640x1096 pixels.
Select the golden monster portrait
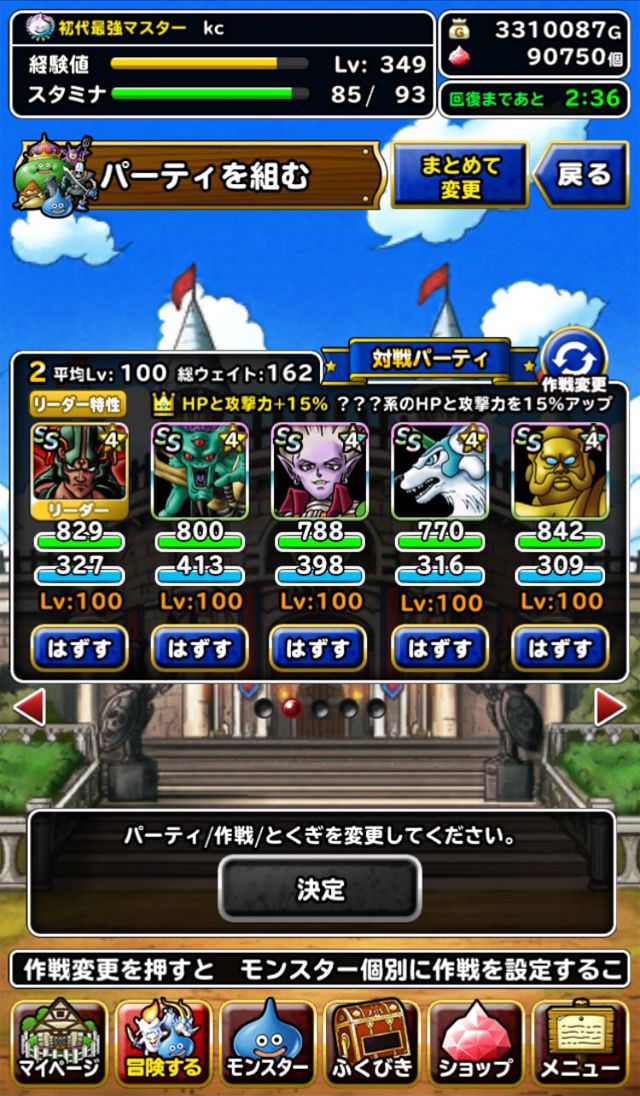[x=559, y=468]
